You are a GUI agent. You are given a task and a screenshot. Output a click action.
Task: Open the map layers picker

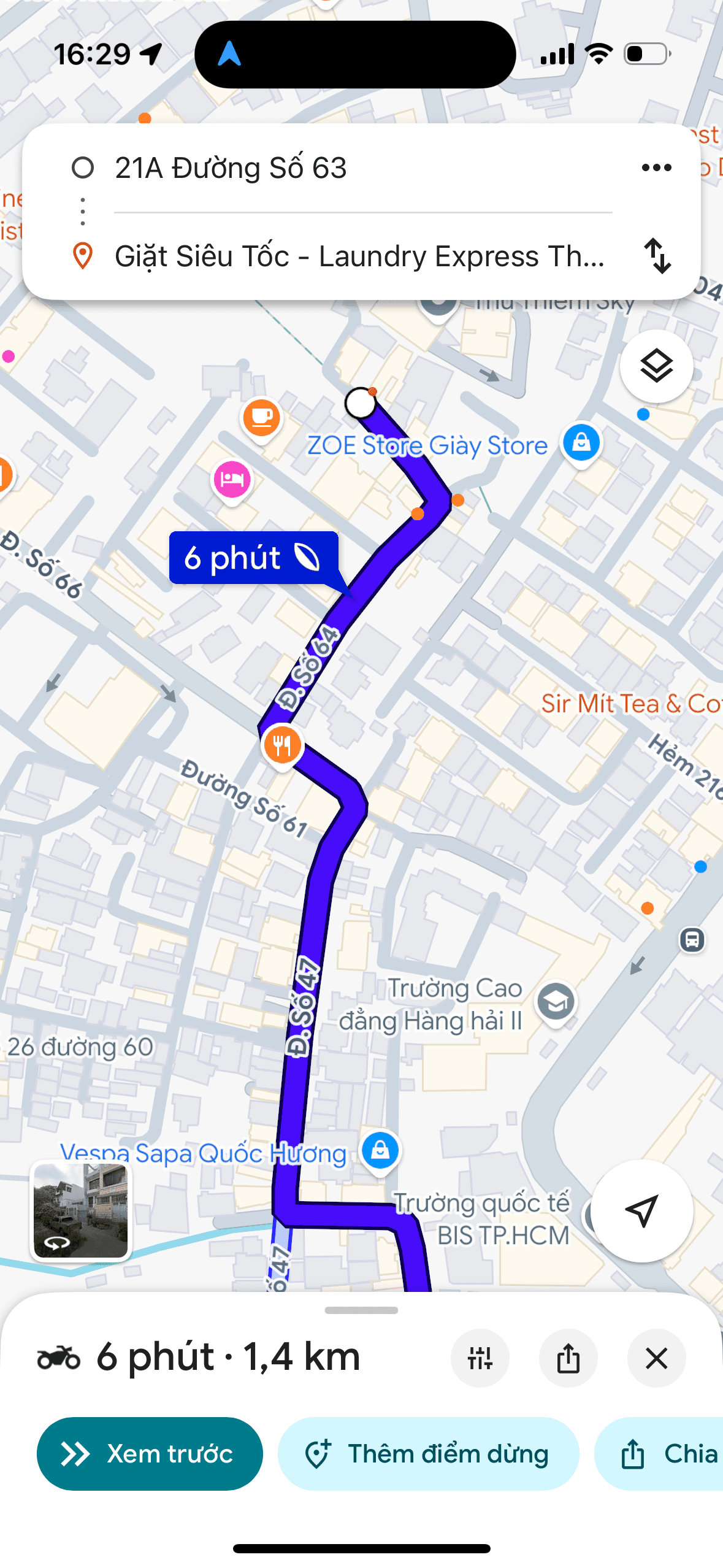point(656,365)
